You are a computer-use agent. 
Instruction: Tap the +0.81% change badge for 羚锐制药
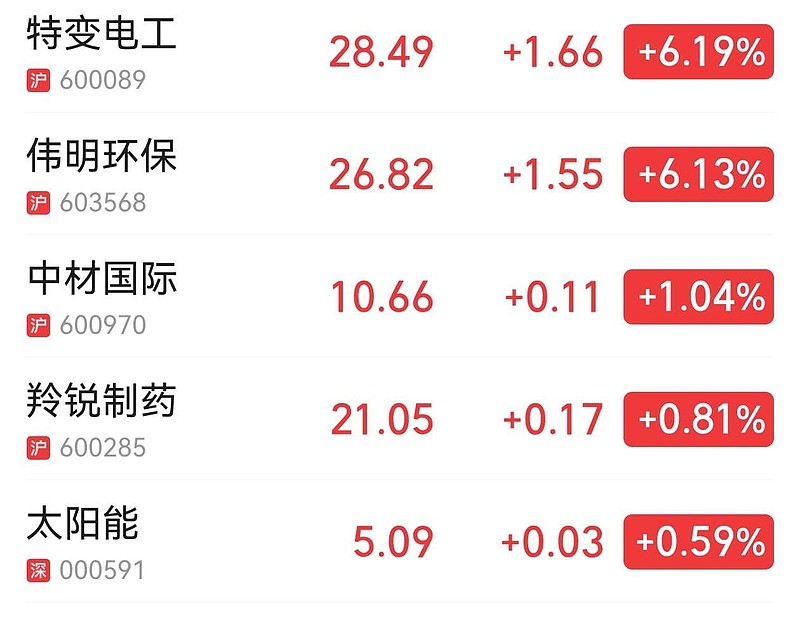(698, 419)
